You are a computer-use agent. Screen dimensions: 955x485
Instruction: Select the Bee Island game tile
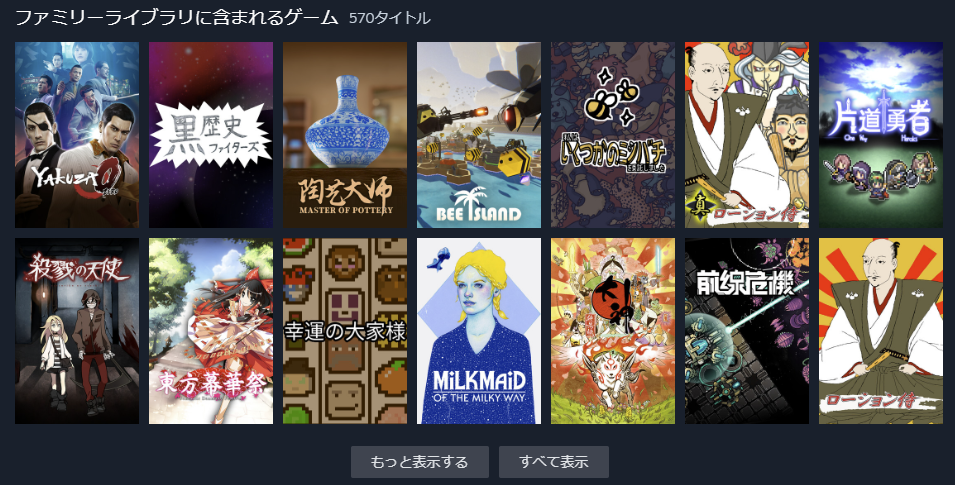(479, 135)
